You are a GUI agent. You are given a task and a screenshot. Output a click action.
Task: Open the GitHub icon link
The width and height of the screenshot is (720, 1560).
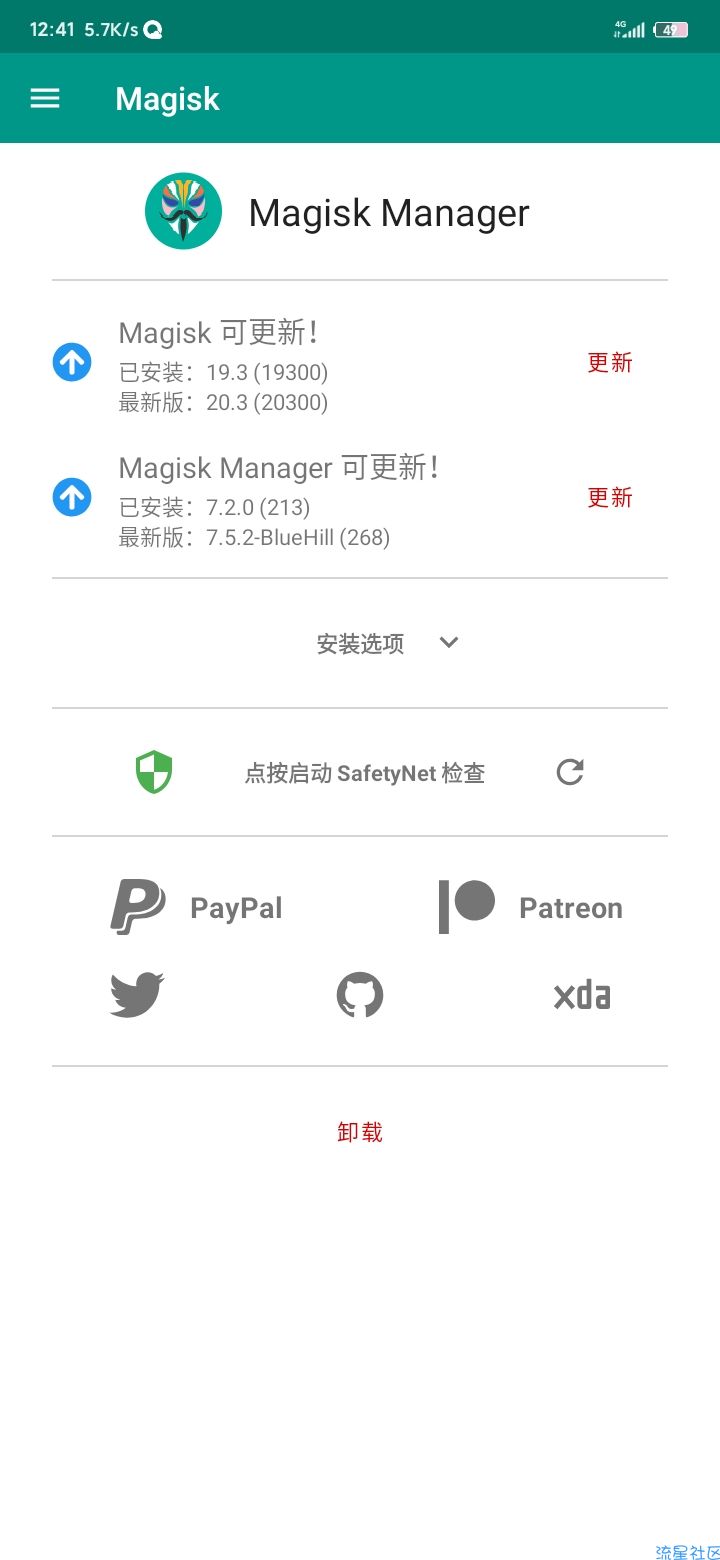pos(360,995)
